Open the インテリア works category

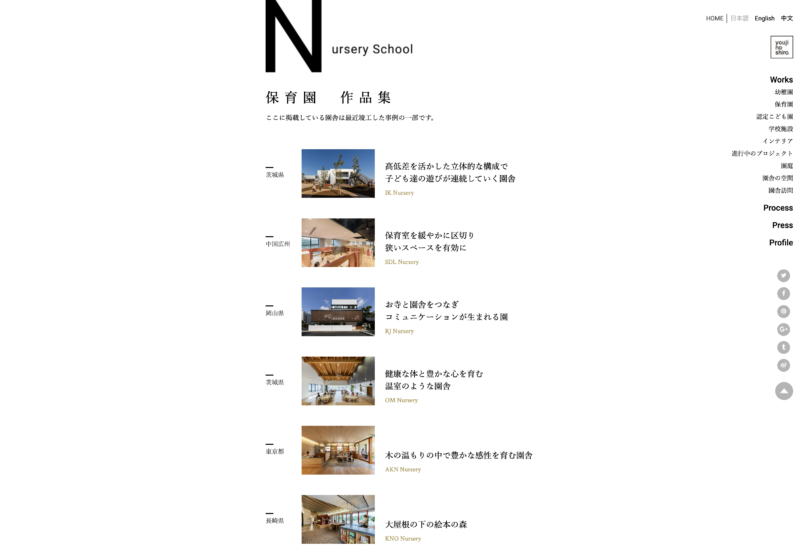777,141
